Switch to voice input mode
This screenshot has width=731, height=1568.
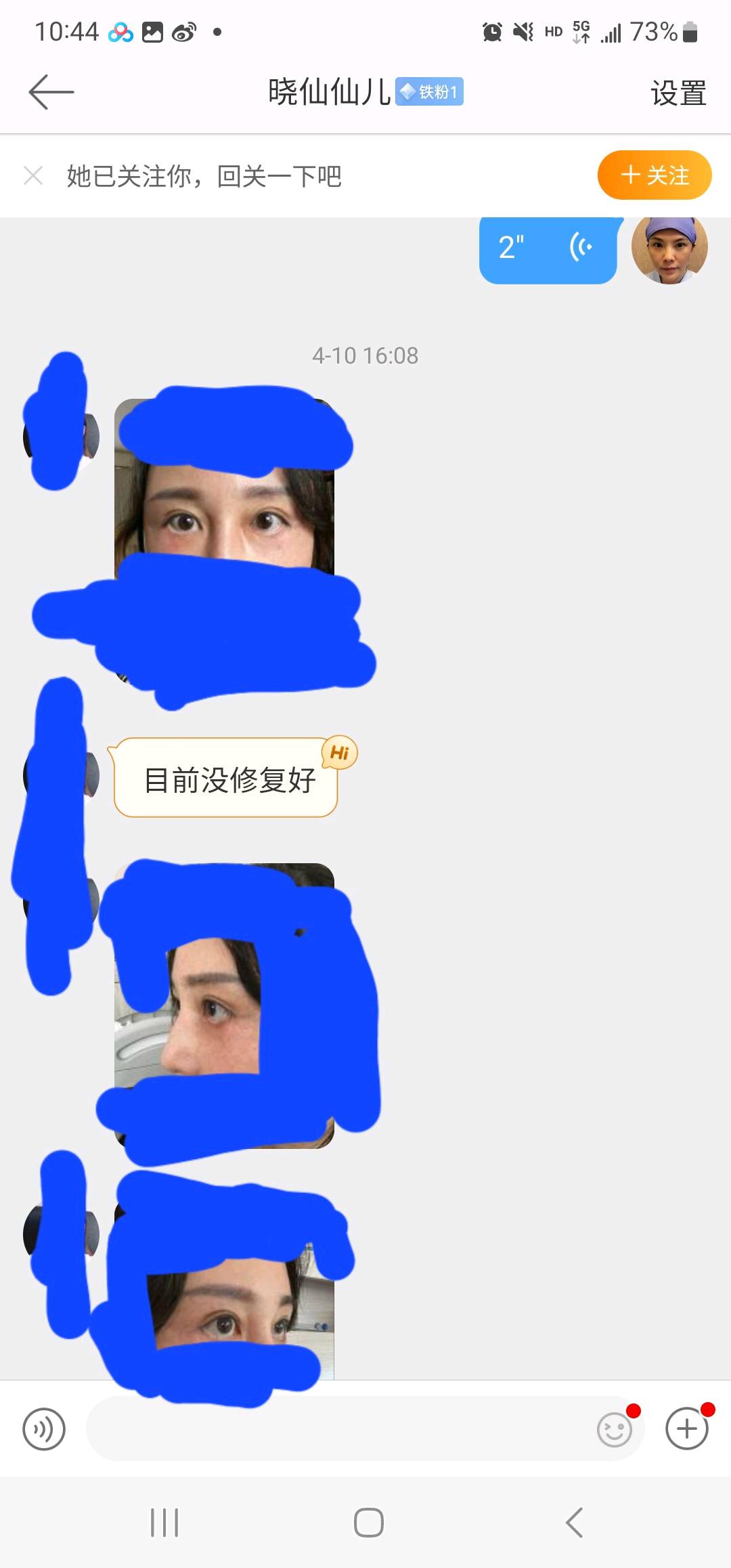[44, 1429]
